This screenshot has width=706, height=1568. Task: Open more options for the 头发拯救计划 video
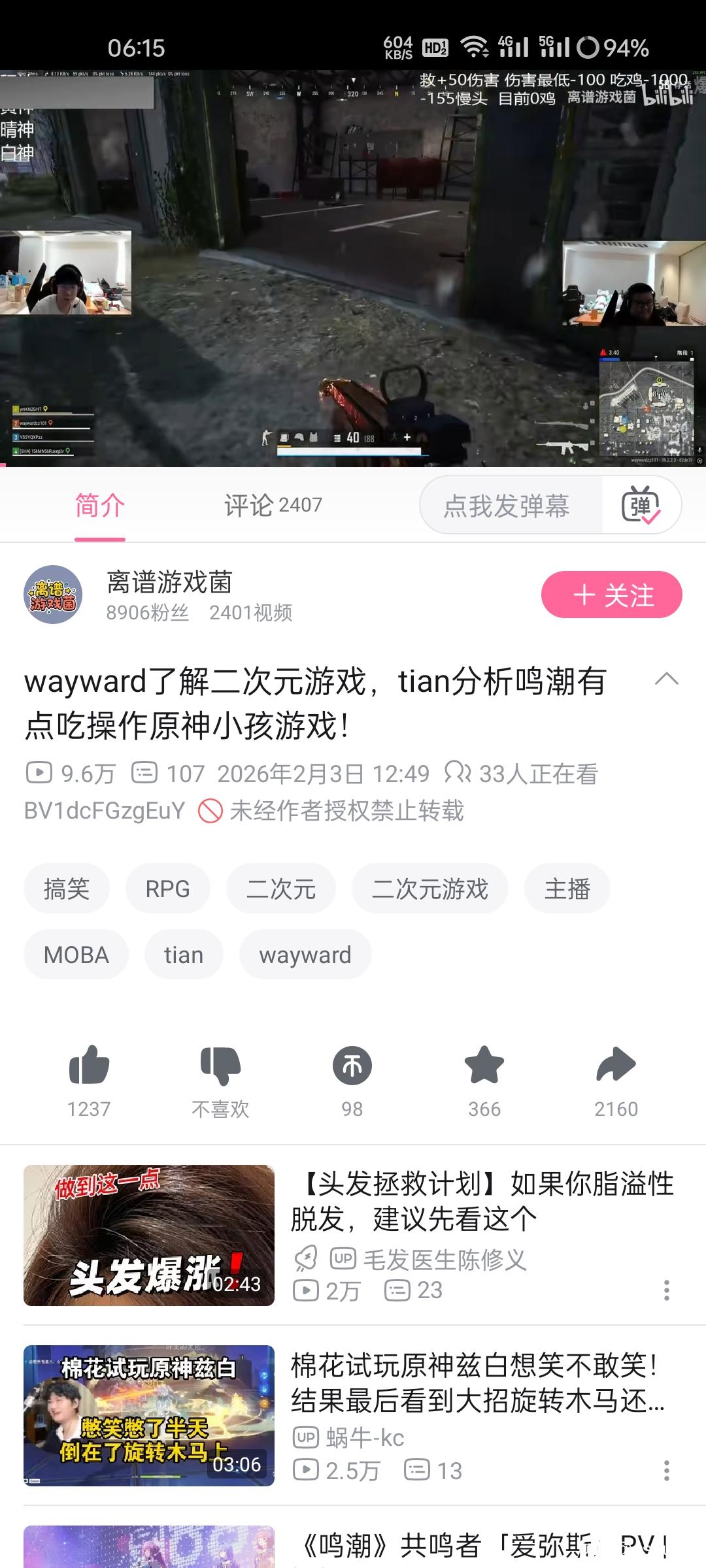point(666,1290)
